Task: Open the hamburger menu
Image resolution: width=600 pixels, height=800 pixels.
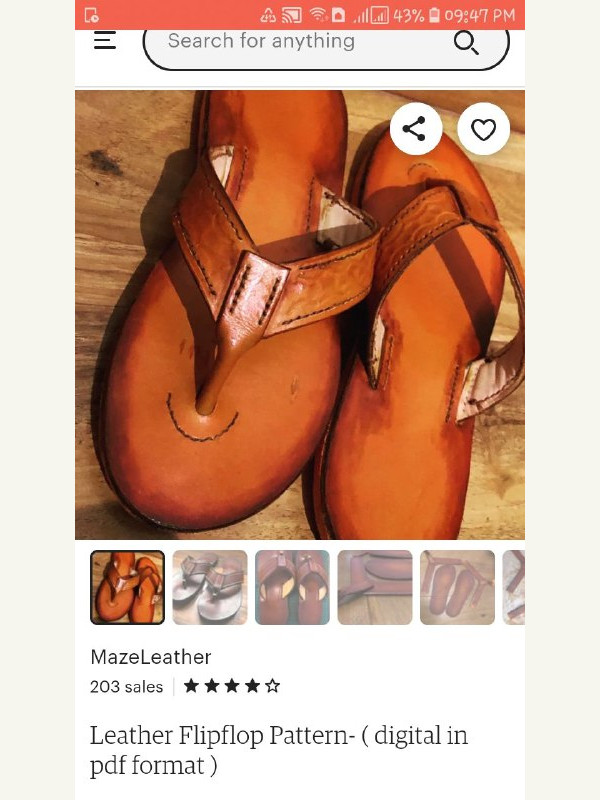Action: (x=105, y=41)
